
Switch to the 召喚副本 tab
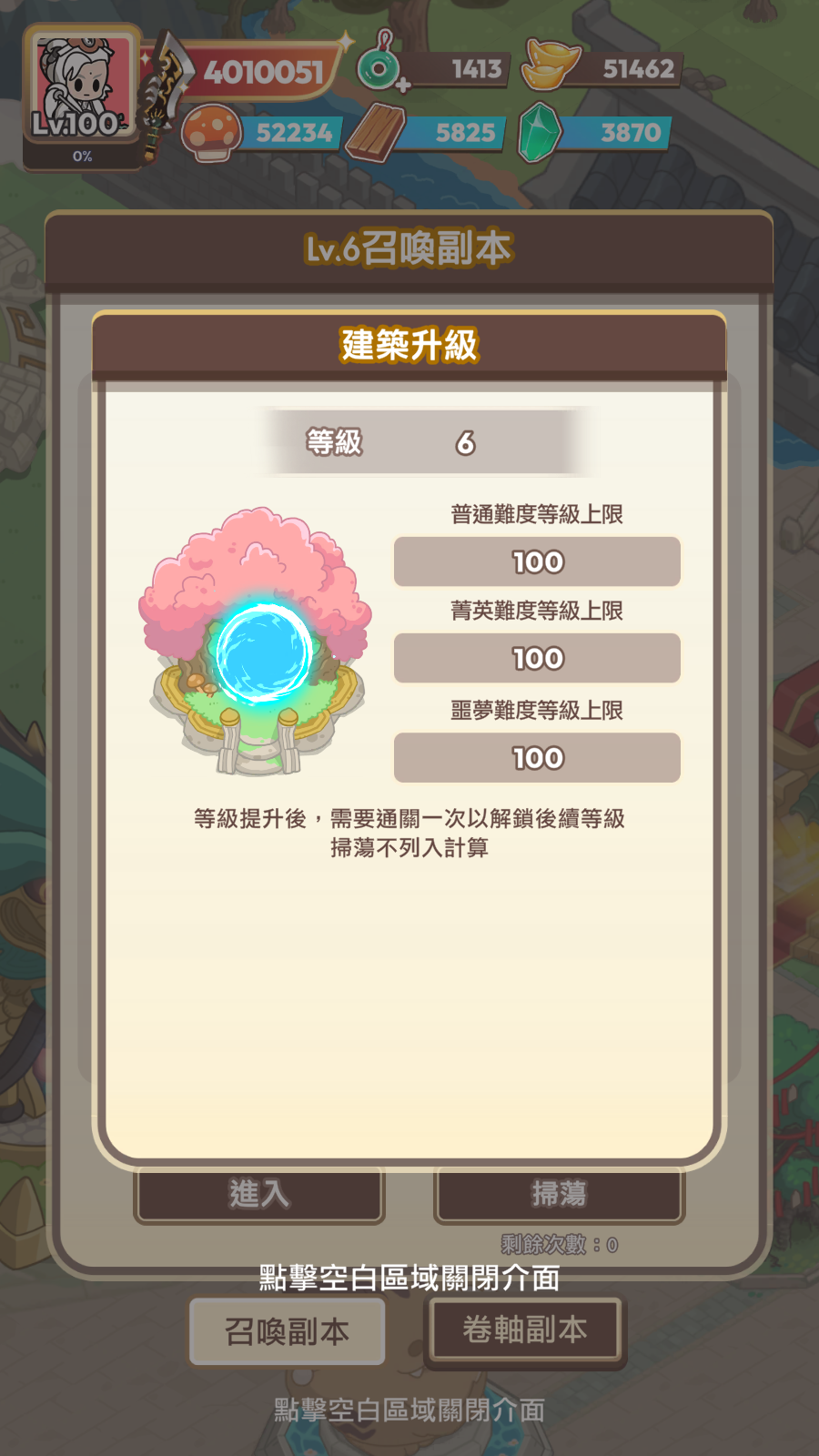[x=287, y=1331]
